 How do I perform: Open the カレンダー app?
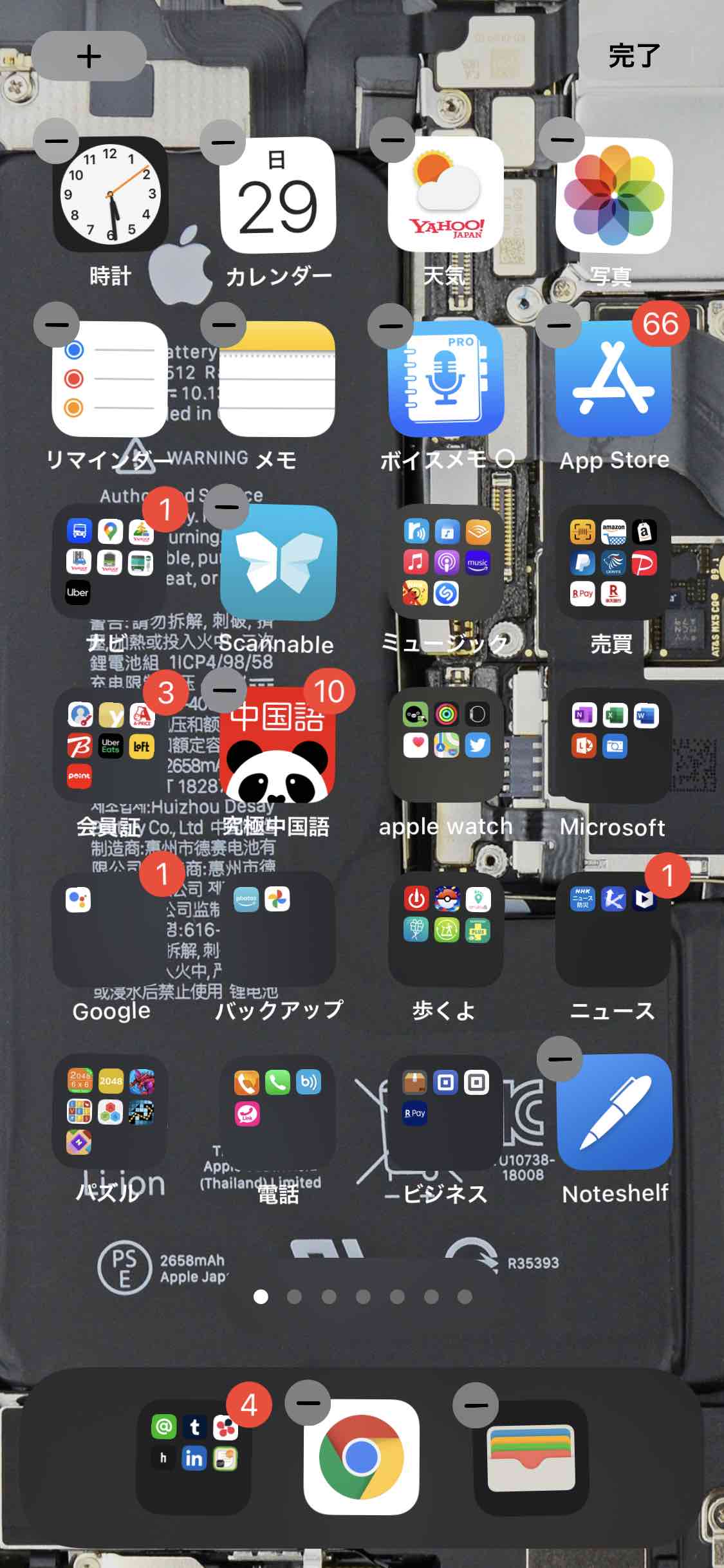pos(278,194)
